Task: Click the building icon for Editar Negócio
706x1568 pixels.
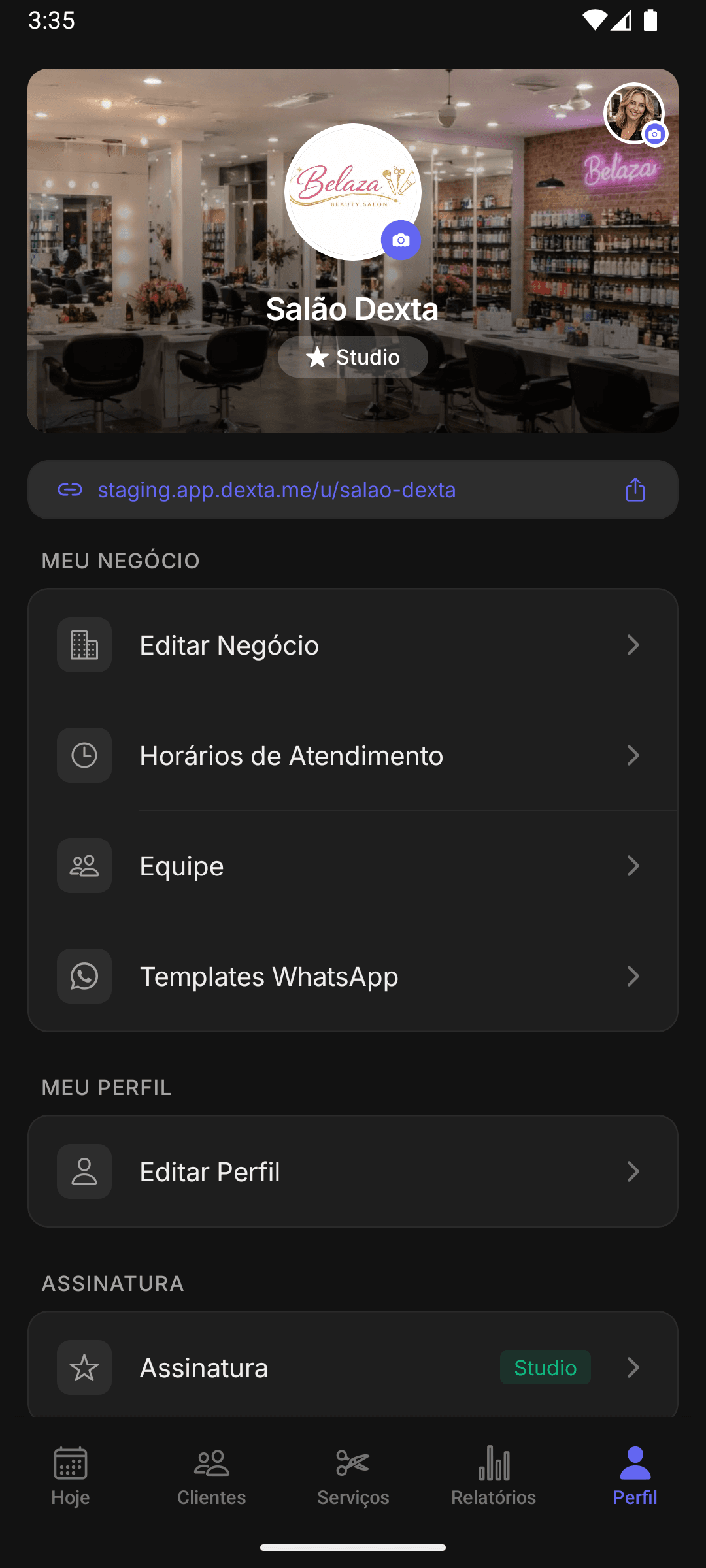Action: click(x=84, y=645)
